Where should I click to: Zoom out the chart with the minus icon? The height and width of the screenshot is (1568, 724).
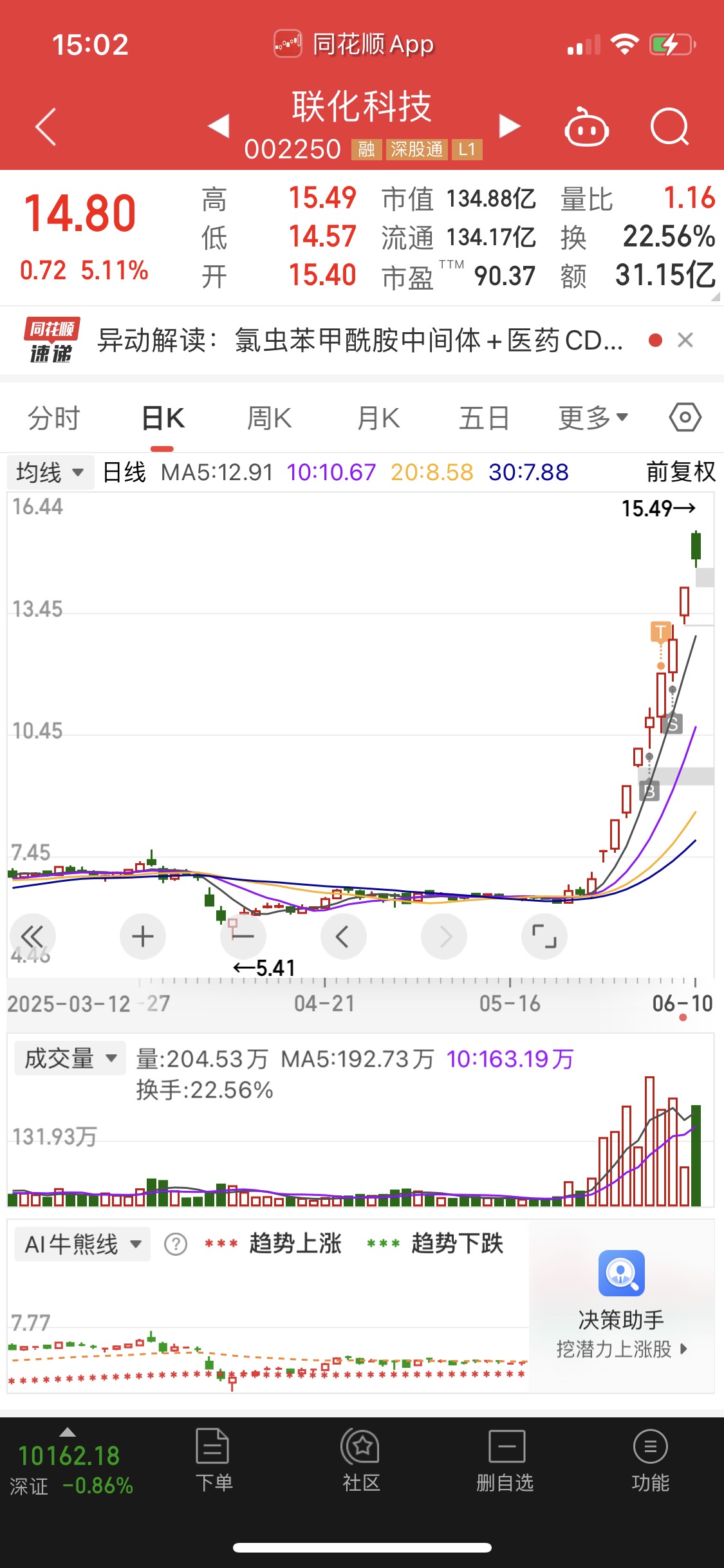tap(243, 937)
